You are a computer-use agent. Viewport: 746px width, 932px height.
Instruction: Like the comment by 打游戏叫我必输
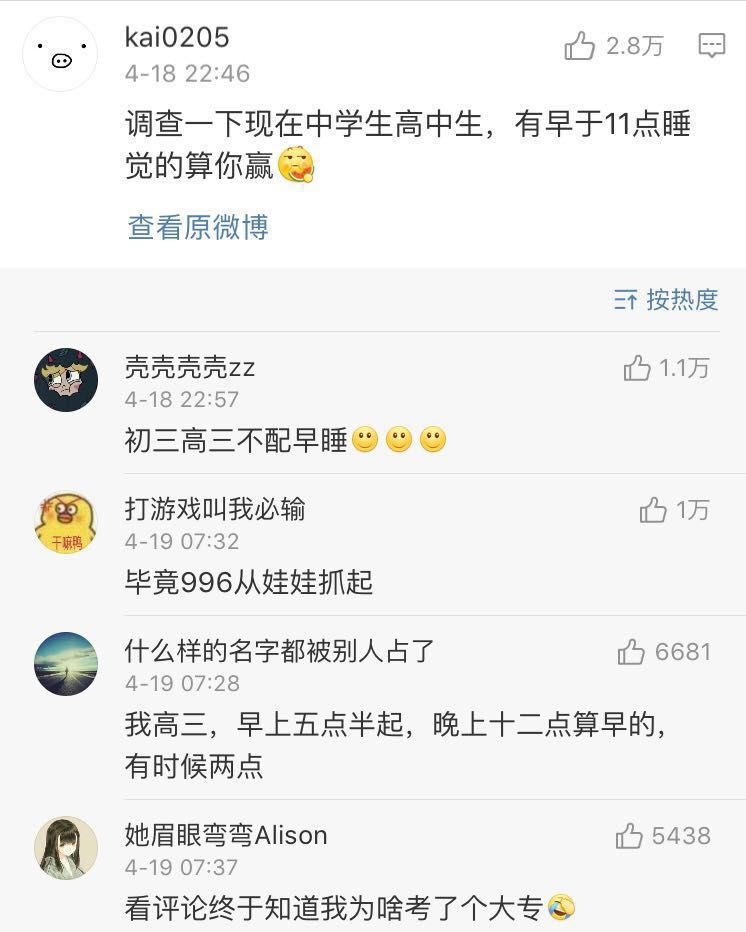(653, 511)
